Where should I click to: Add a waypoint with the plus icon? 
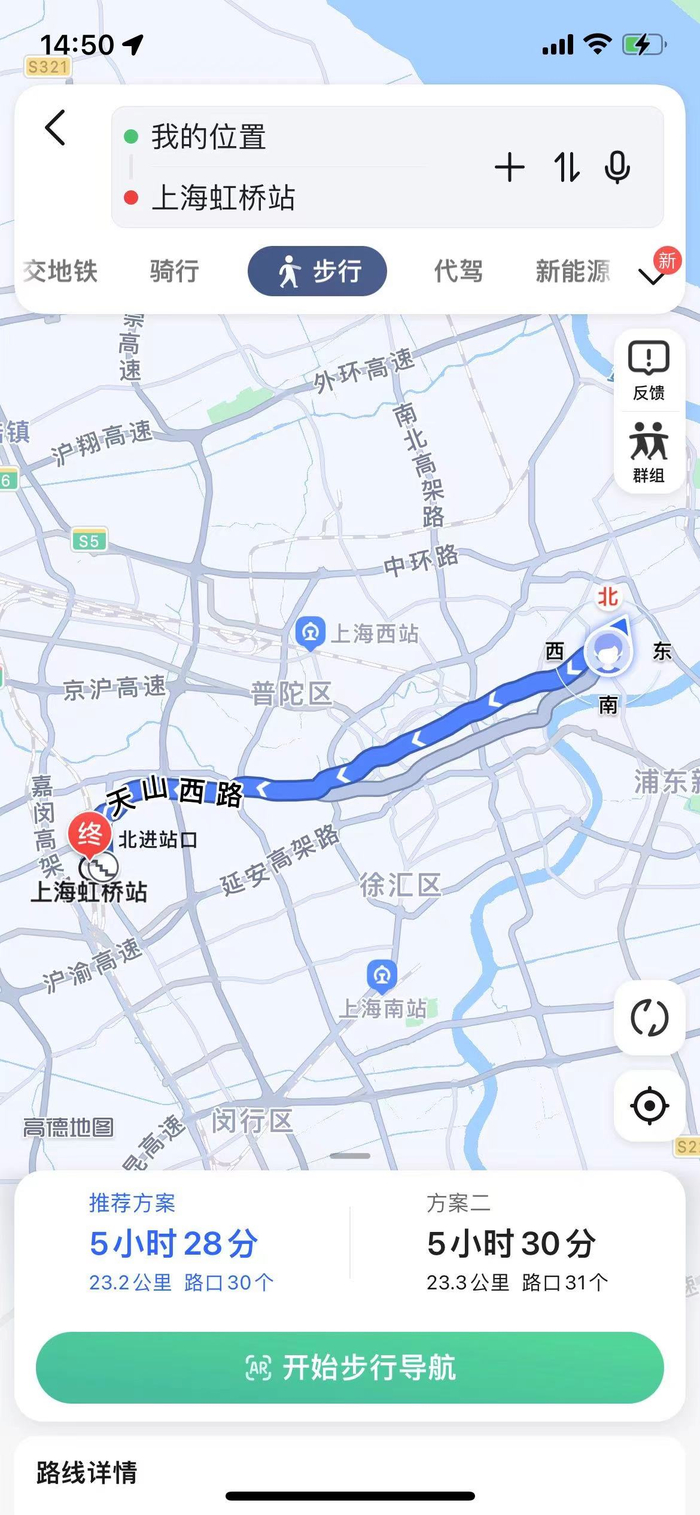click(510, 168)
